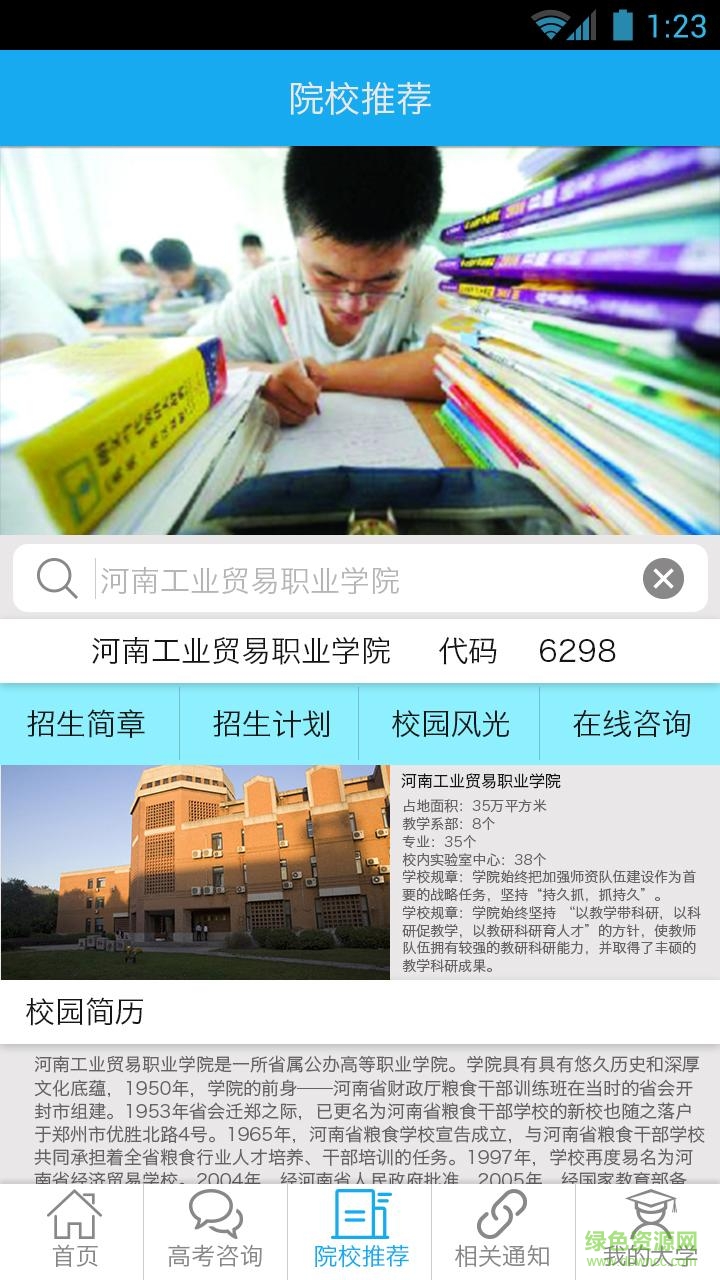
Task: Clear the search text with the X button
Action: tap(663, 578)
